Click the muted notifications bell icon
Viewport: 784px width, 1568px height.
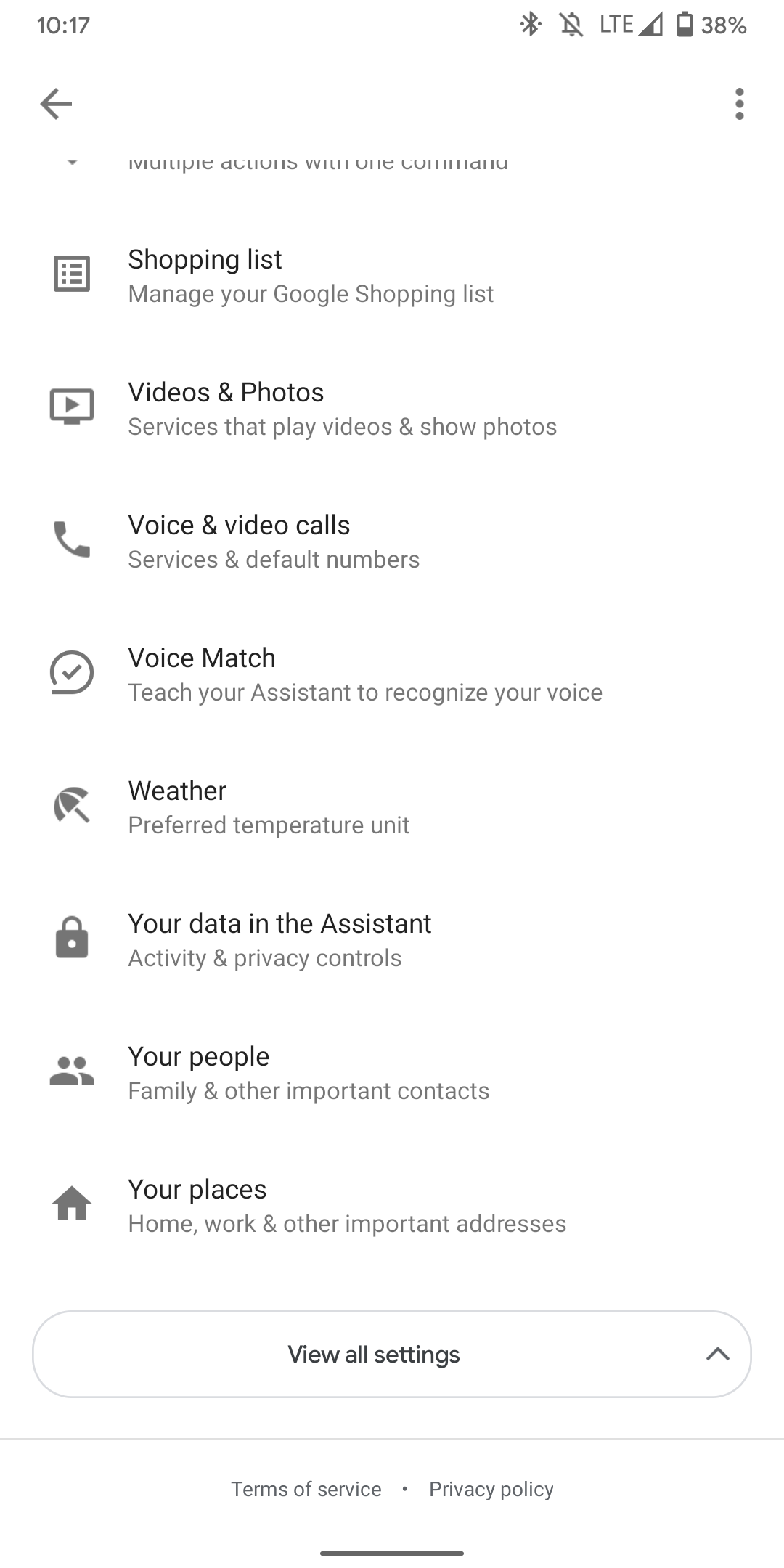tap(573, 25)
